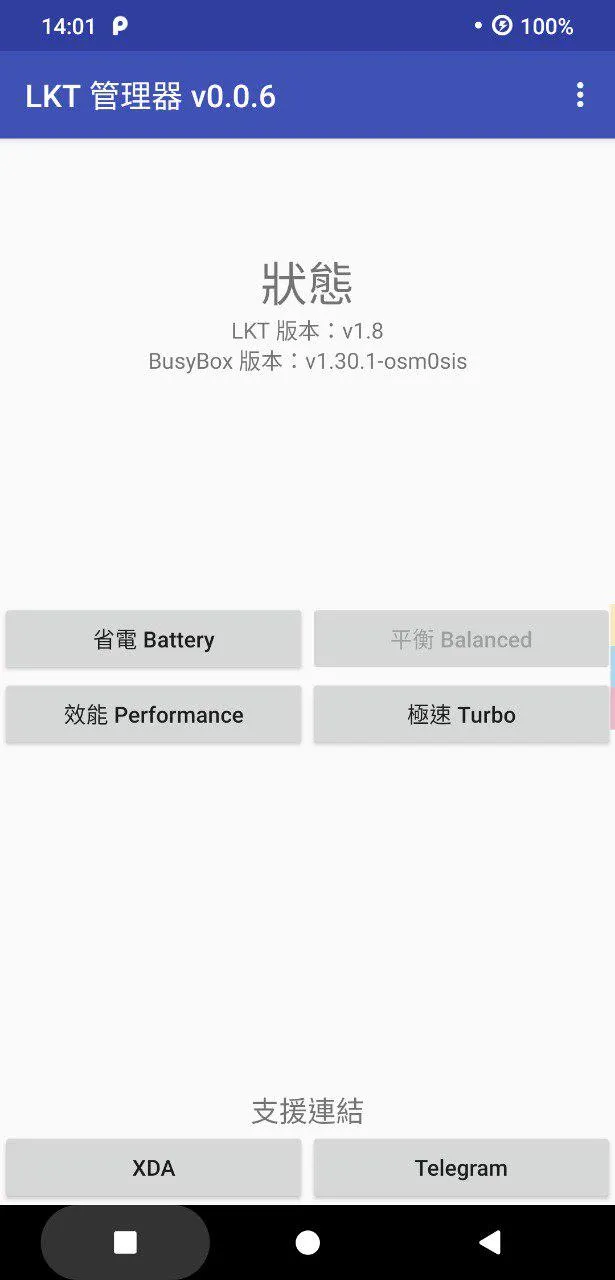Go back using the navigation bar
Screen dimensions: 615x1280
489,1242
